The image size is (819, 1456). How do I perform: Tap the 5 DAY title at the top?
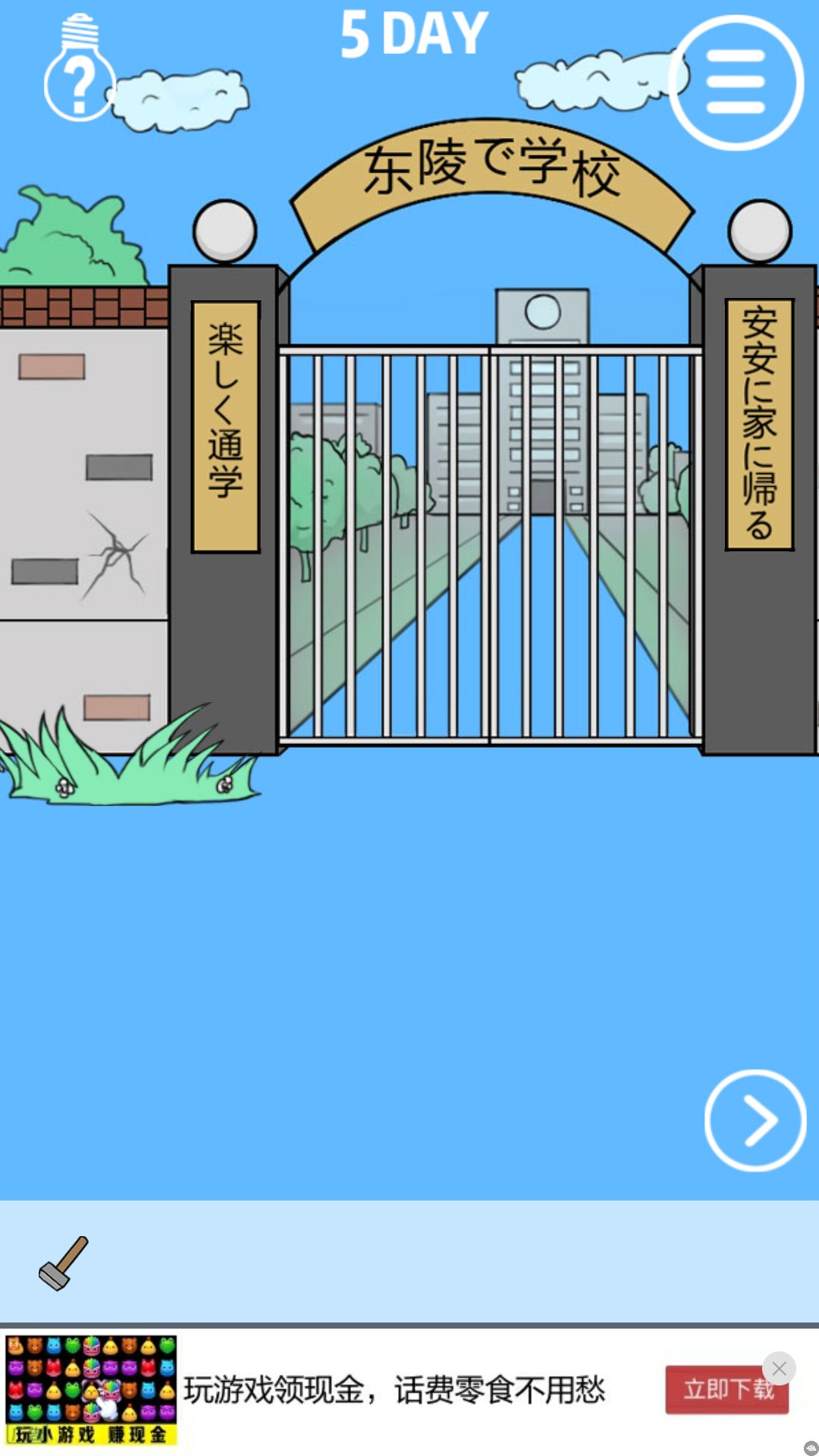(413, 32)
